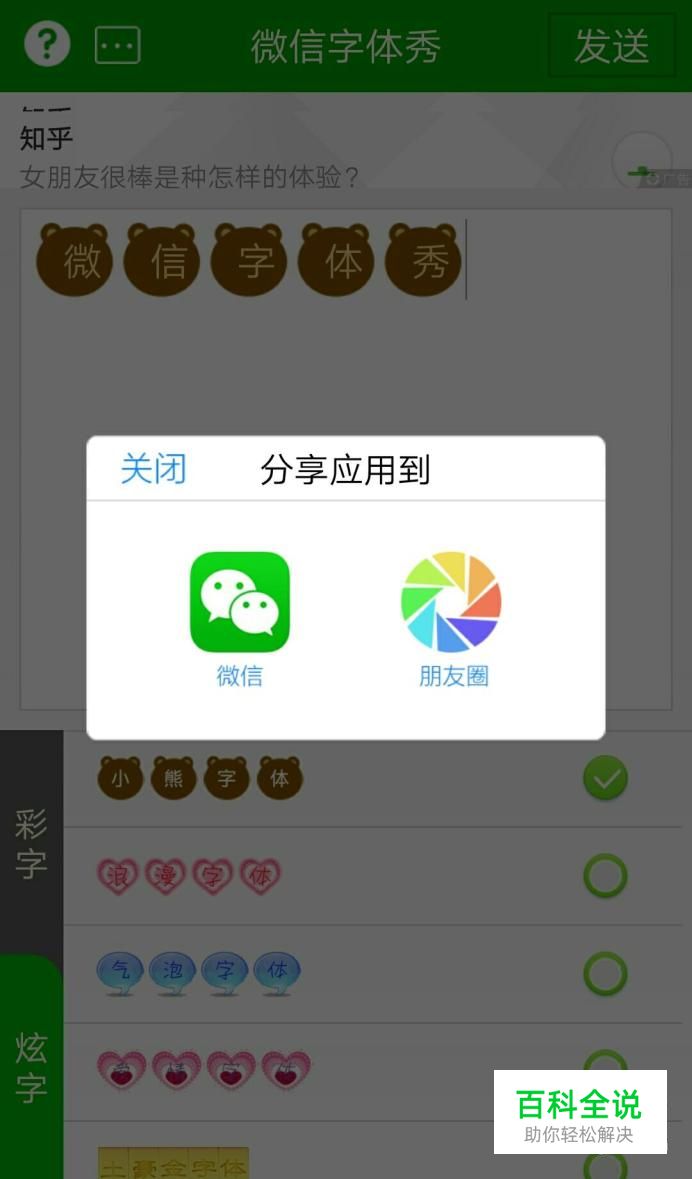
Task: Select the 气泡字体 bubble font style
Action: (x=372, y=974)
